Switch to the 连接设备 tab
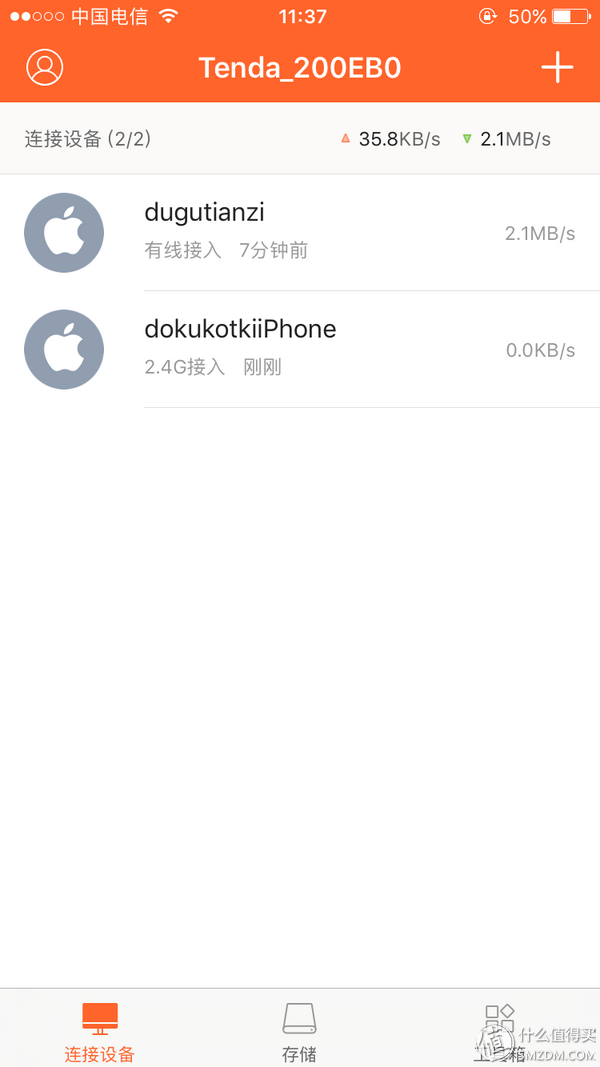The image size is (600, 1067). 100,1030
